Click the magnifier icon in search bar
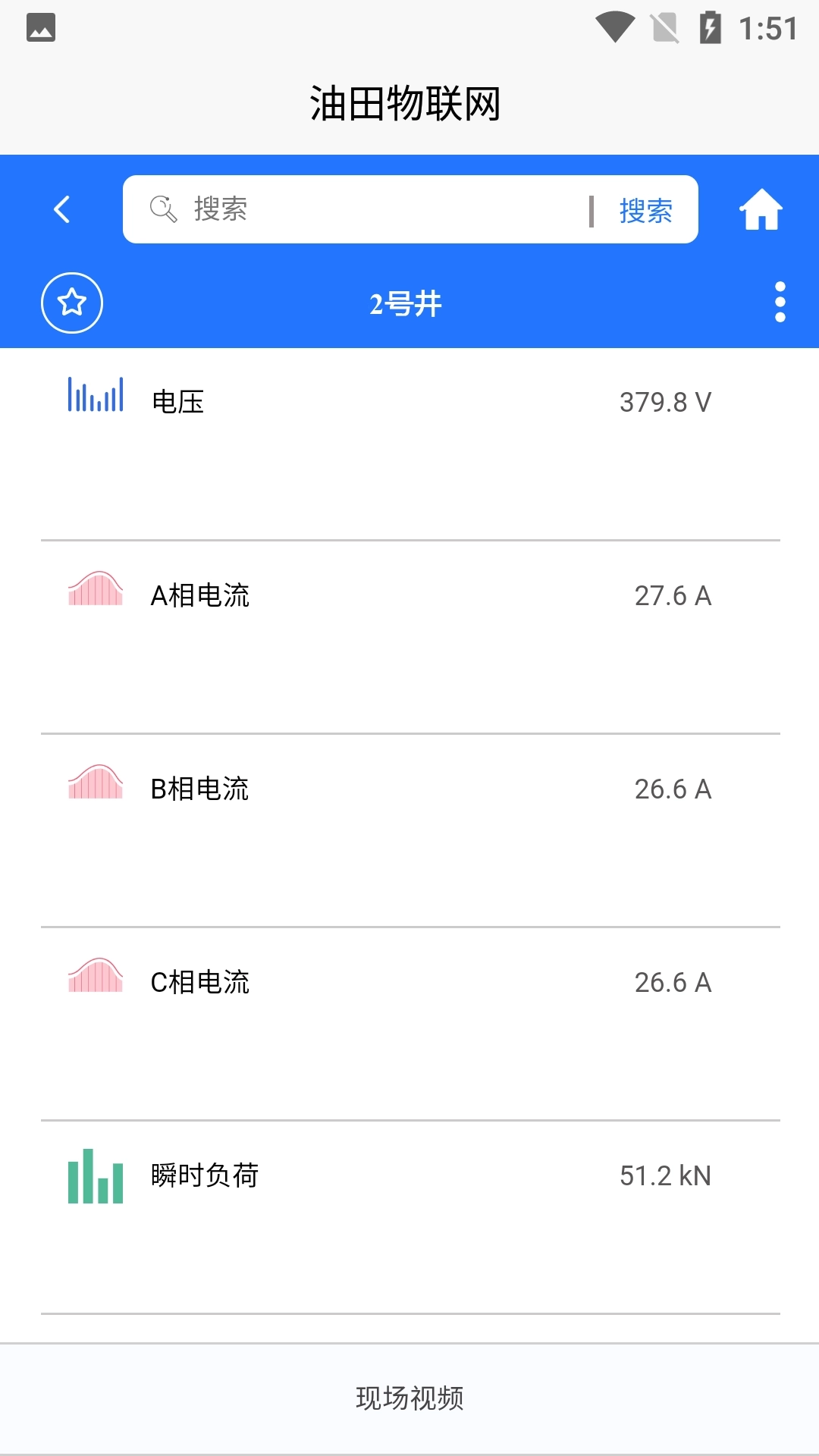The width and height of the screenshot is (819, 1456). pos(163,209)
